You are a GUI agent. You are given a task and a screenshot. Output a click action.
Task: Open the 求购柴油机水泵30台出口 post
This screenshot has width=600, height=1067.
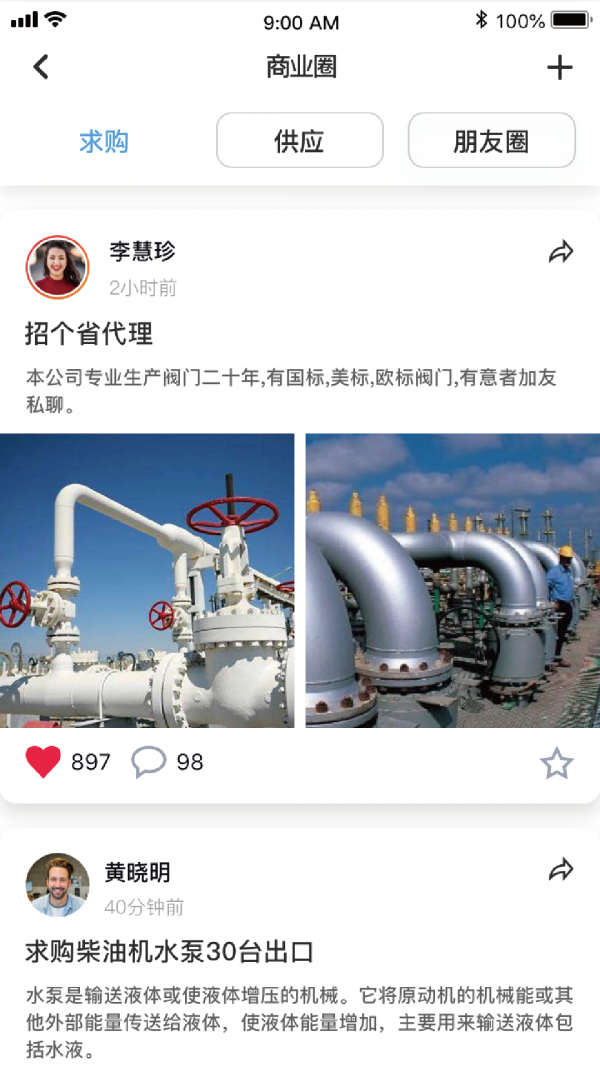[170, 951]
